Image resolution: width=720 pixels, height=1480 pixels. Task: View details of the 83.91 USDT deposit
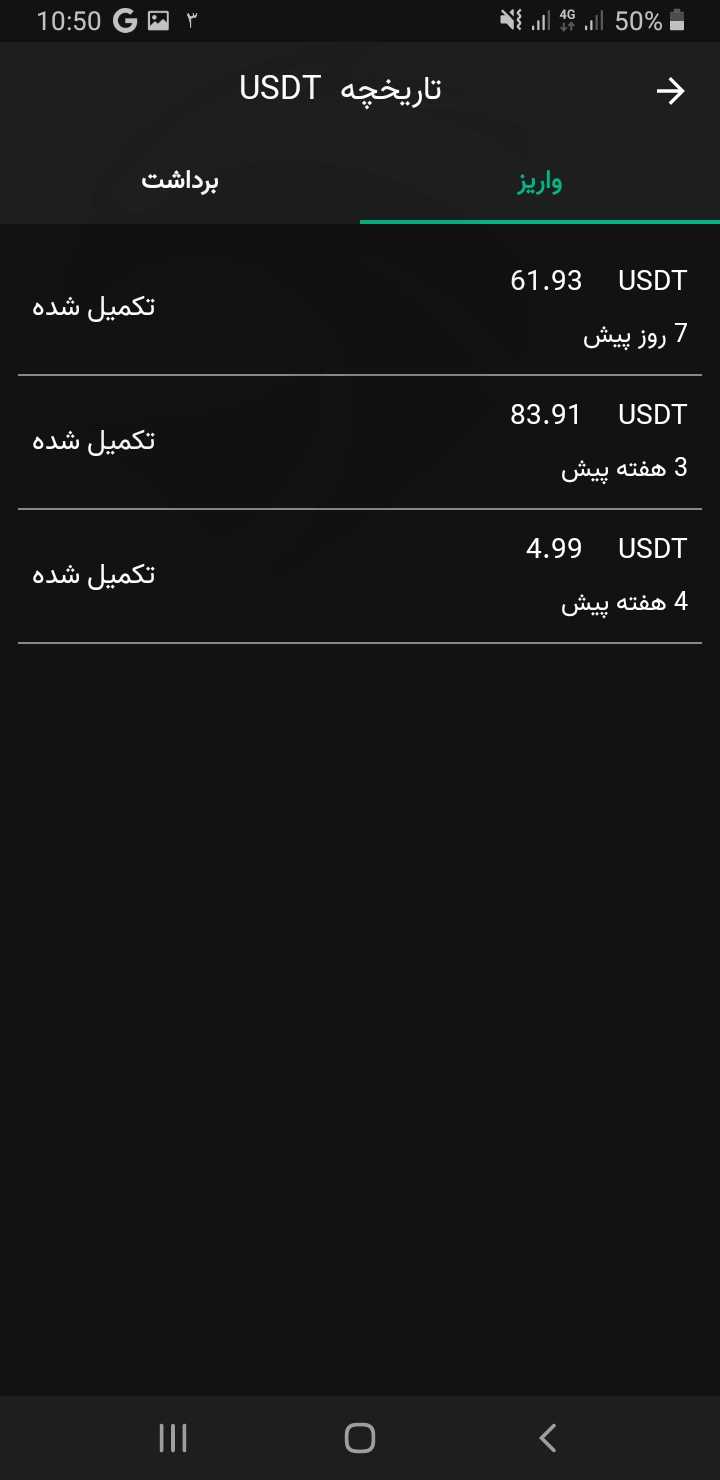click(x=360, y=441)
